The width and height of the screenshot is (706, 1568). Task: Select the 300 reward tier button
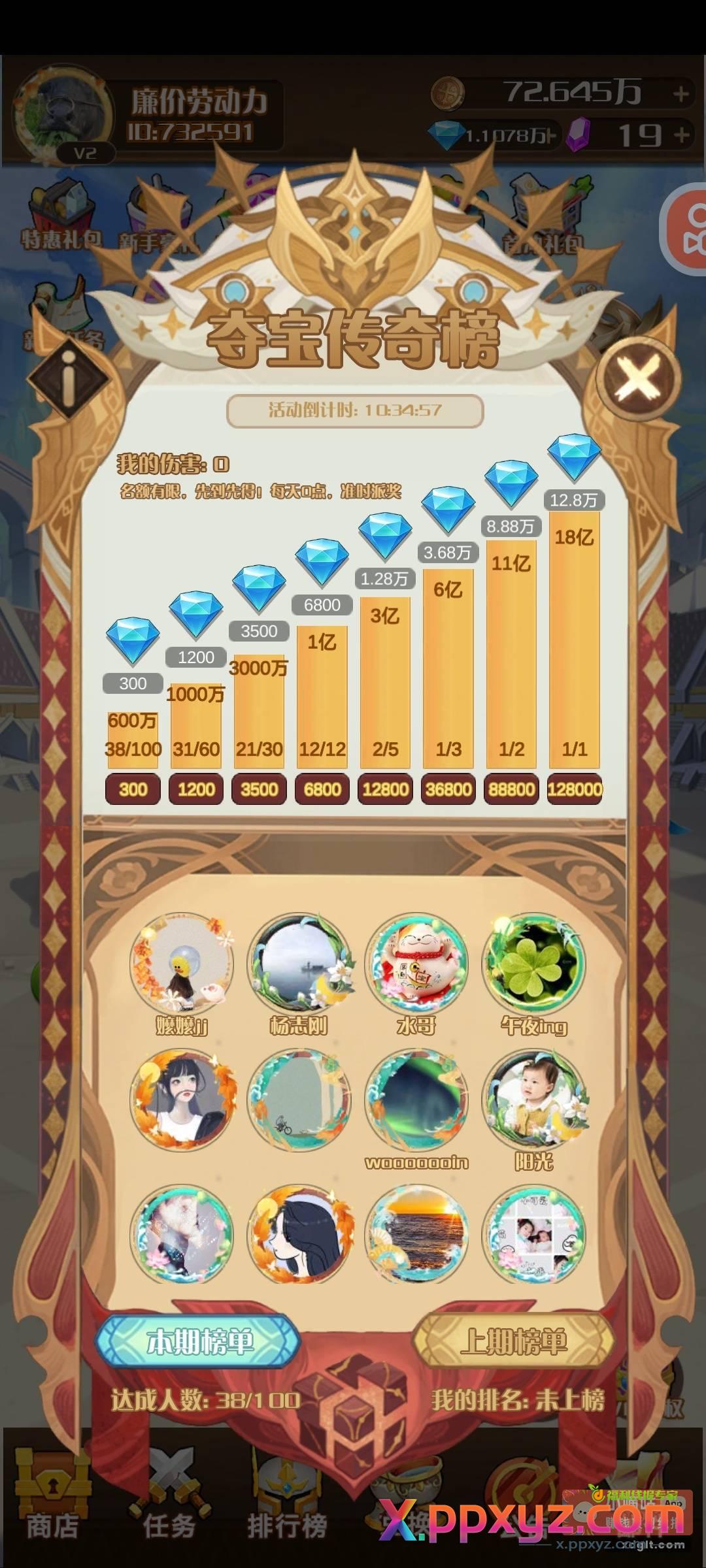(133, 789)
